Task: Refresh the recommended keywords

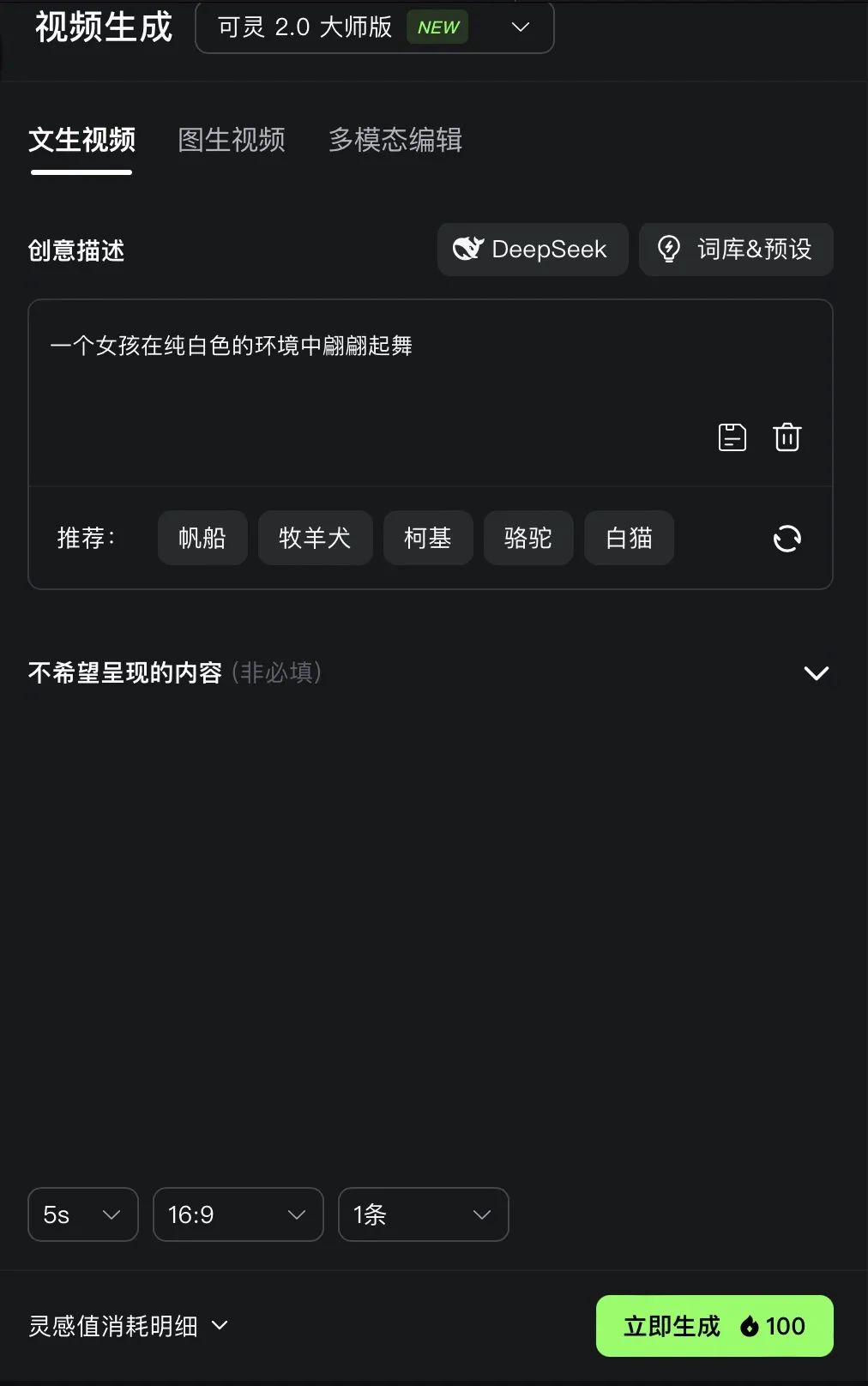Action: point(787,539)
